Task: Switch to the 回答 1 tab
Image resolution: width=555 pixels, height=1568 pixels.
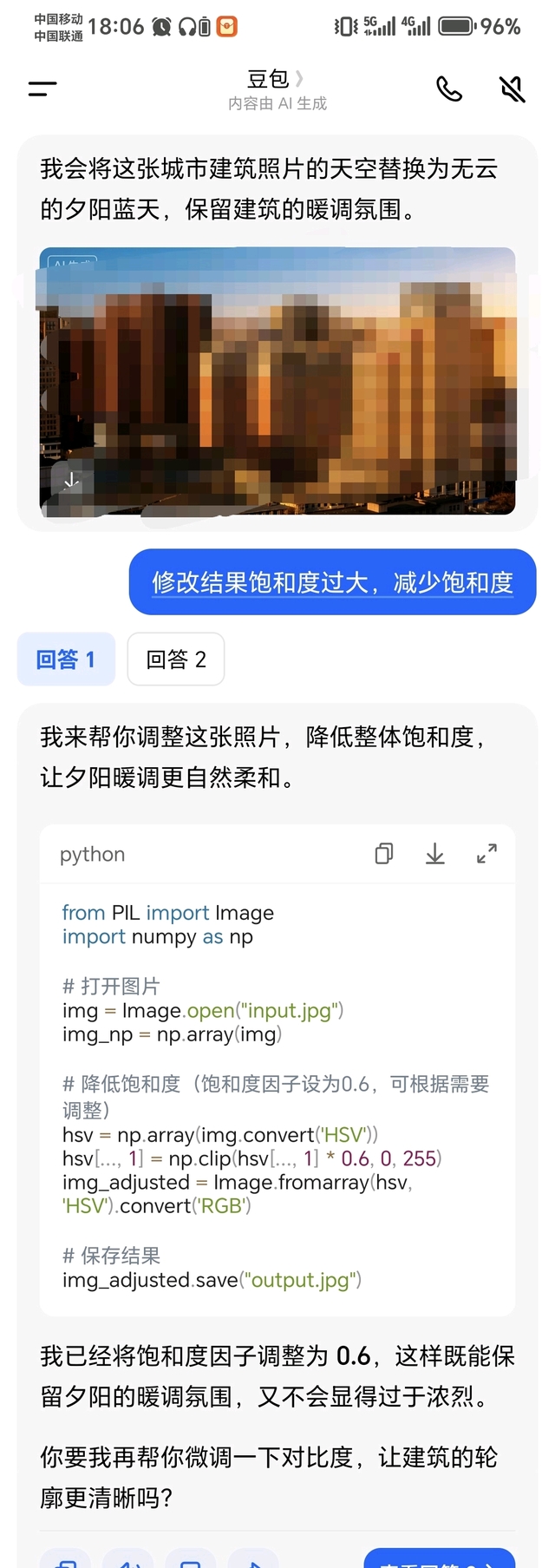Action: 66,659
